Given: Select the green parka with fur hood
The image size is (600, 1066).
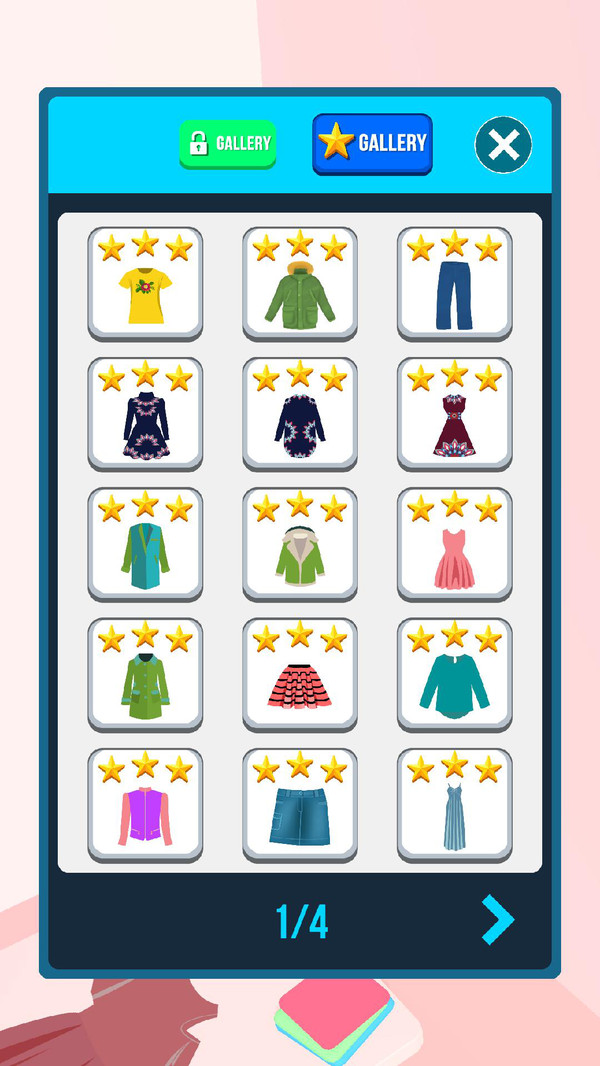Looking at the screenshot, I should (300, 284).
